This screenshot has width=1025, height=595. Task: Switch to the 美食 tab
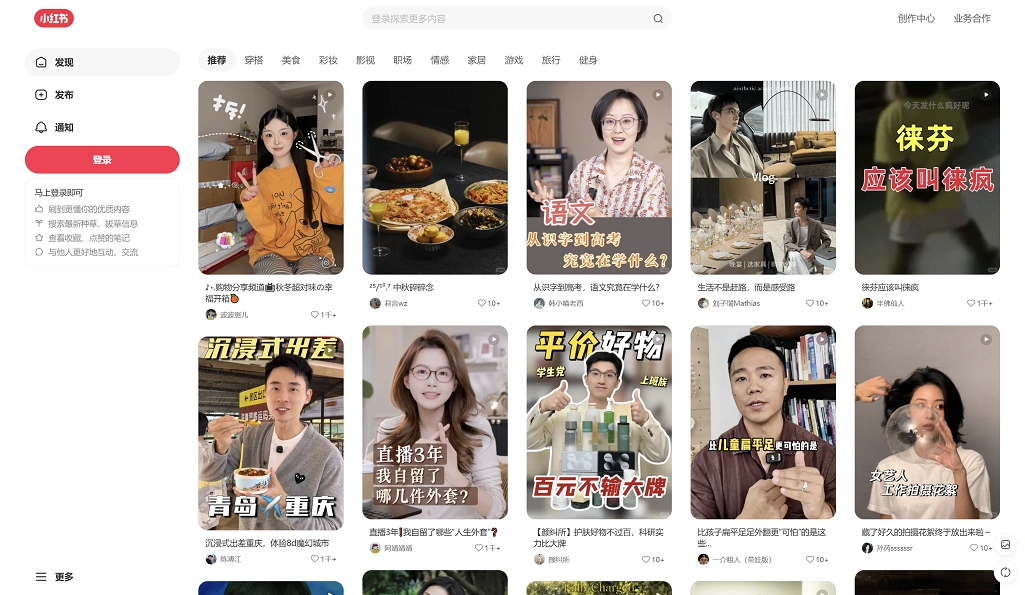coord(291,60)
